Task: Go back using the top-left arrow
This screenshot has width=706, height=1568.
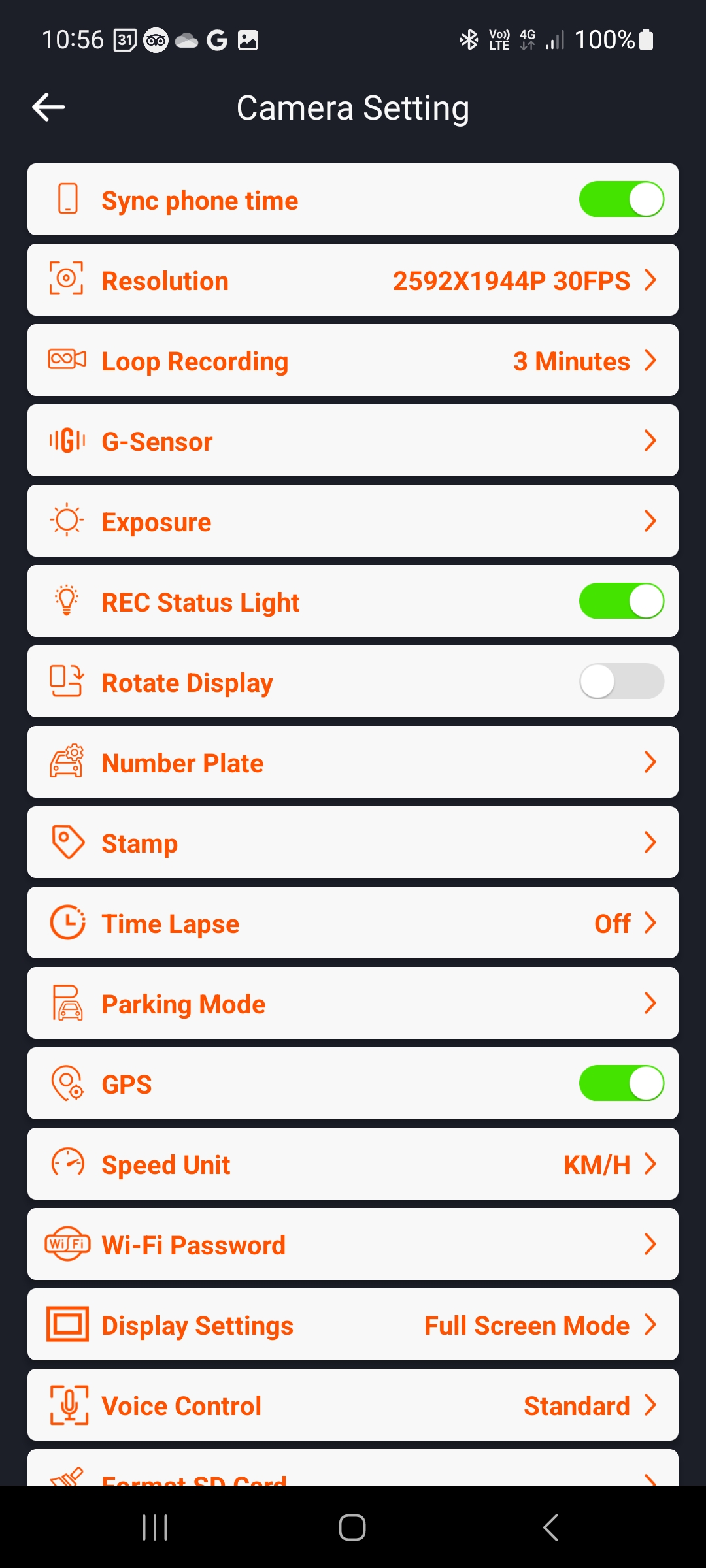Action: tap(48, 107)
